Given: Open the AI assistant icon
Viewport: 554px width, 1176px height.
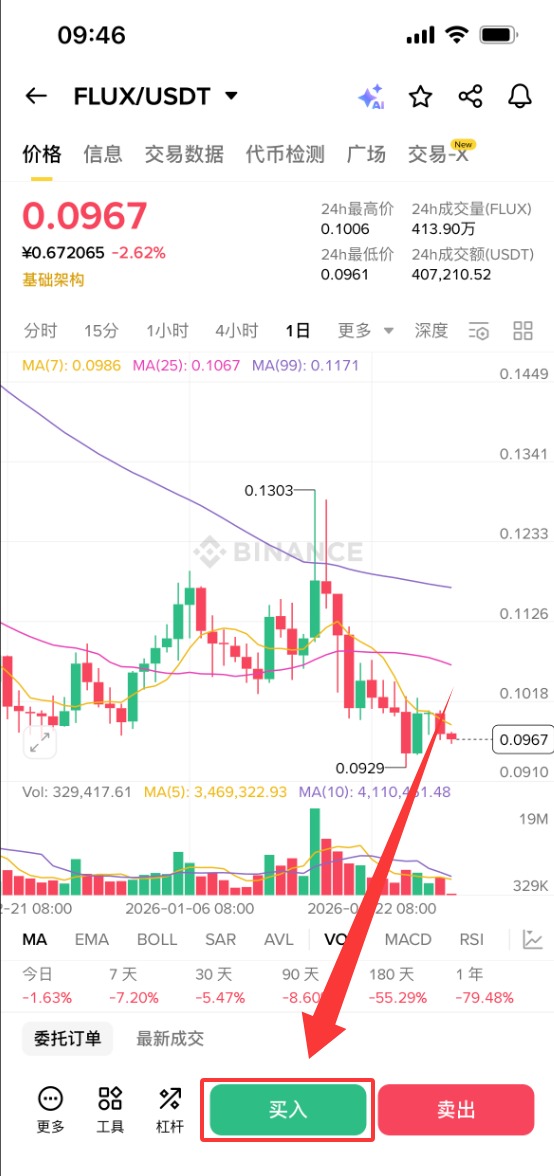Looking at the screenshot, I should (371, 97).
